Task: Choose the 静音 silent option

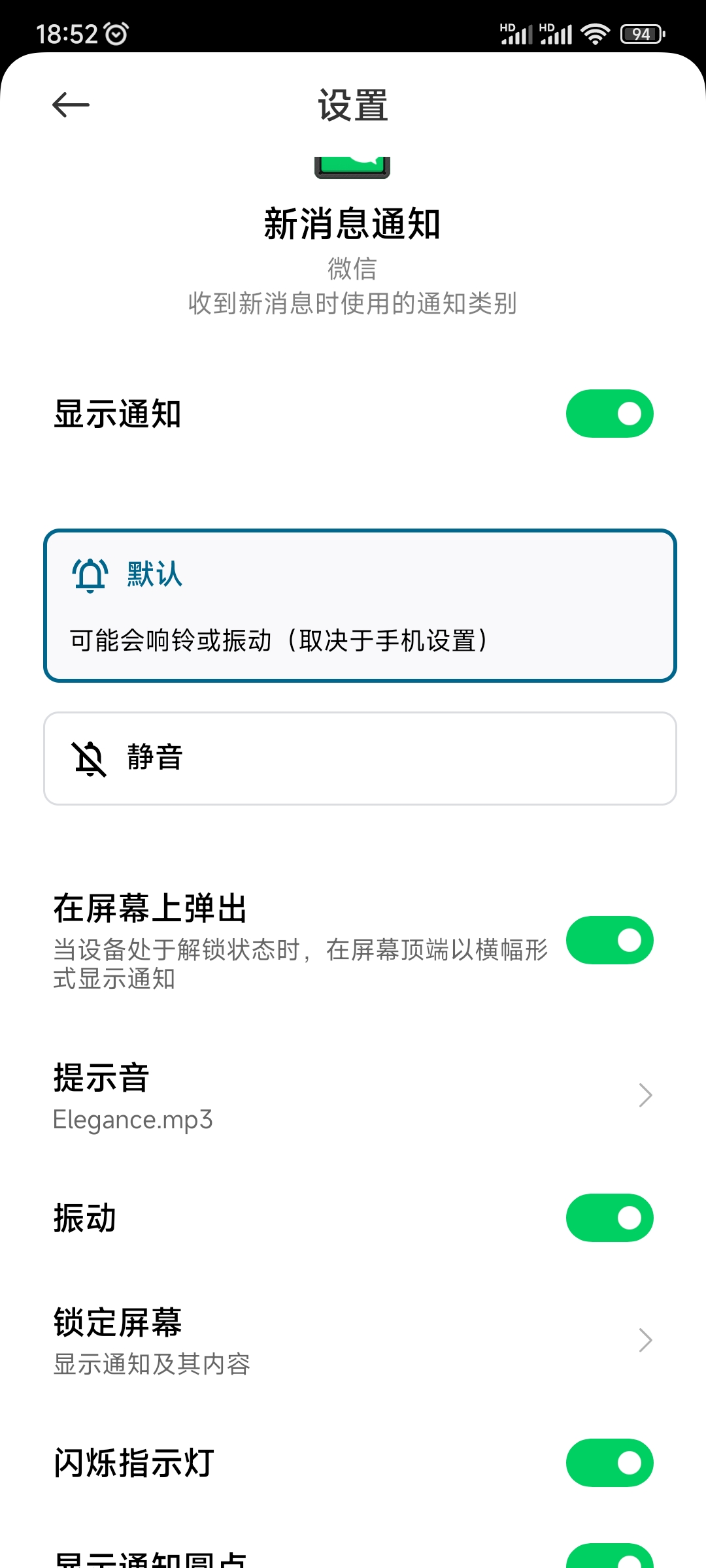Action: (x=360, y=759)
